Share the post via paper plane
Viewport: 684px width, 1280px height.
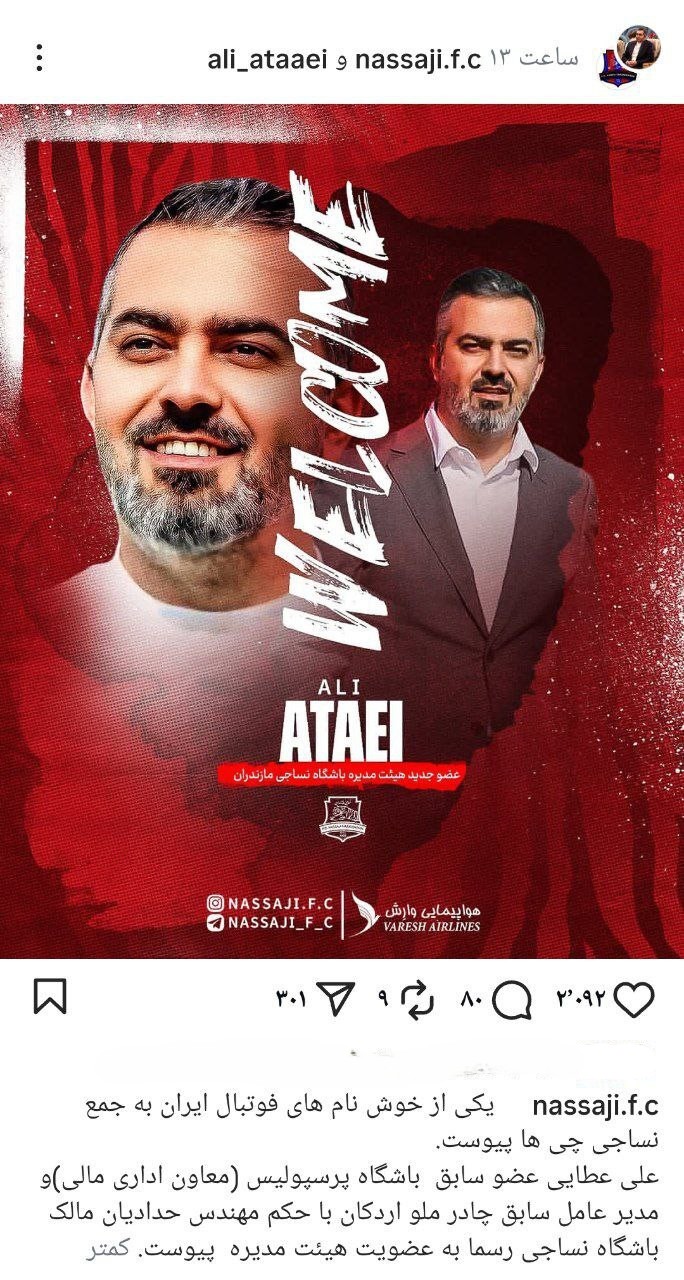(335, 998)
